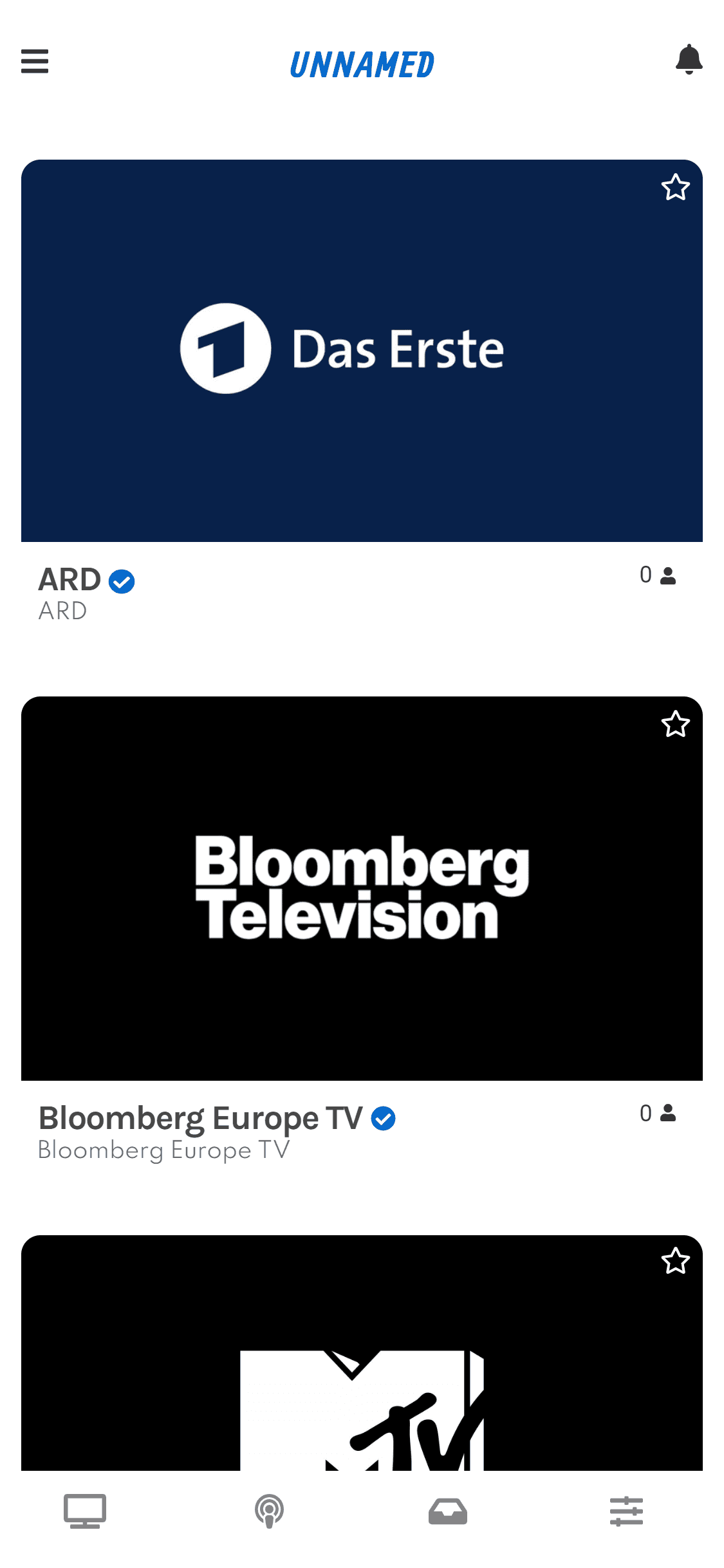
Task: Open the settings sliders tab
Action: coord(626,1511)
